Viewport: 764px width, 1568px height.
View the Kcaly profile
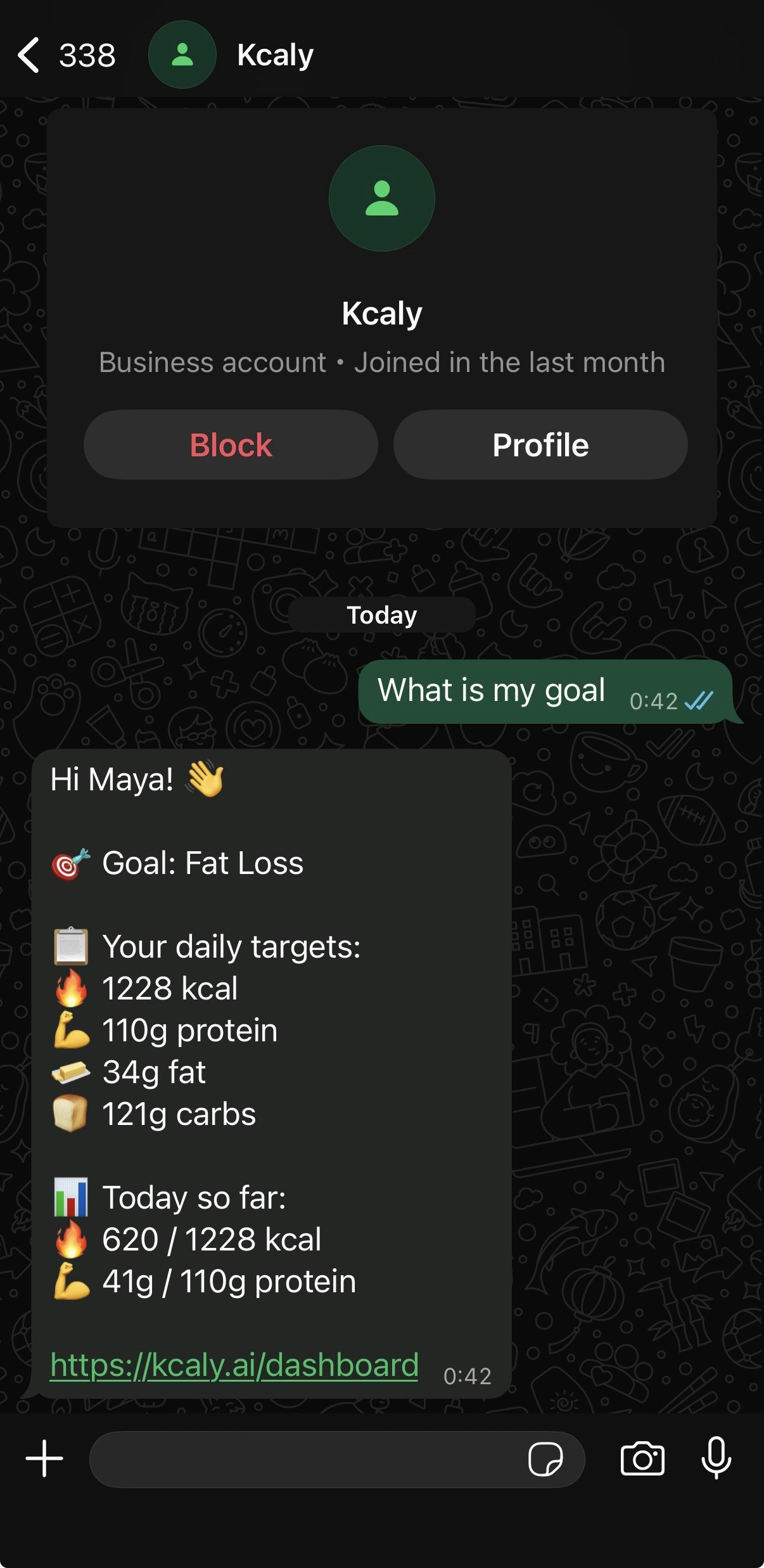click(540, 445)
